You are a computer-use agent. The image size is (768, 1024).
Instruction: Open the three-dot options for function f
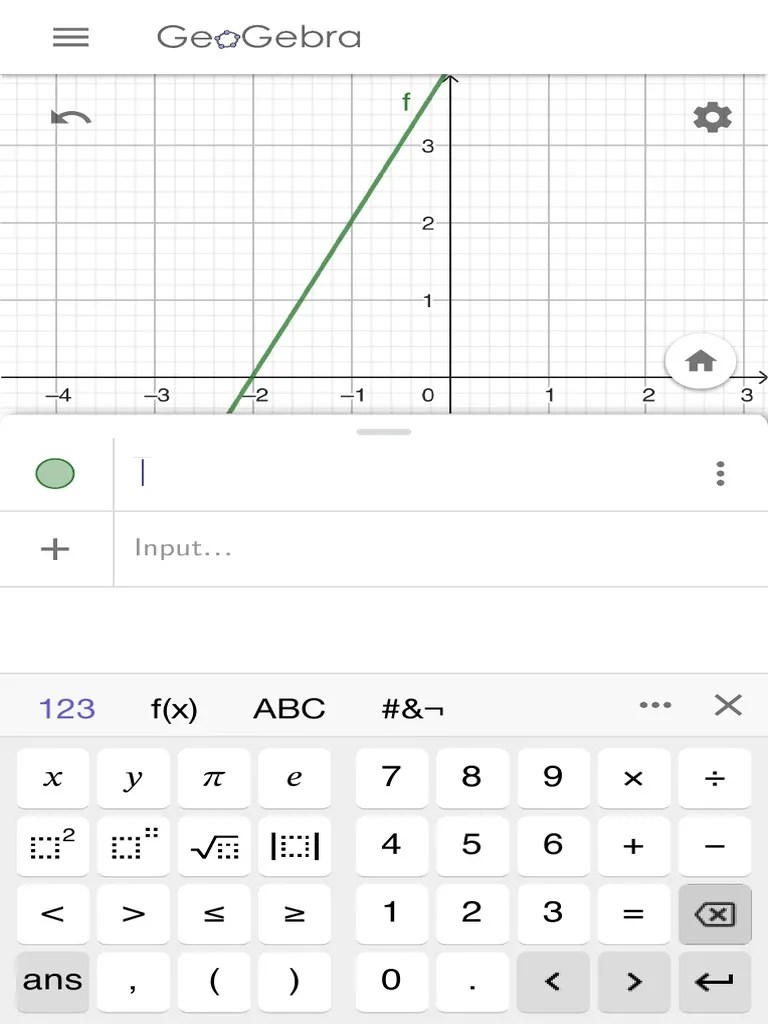pyautogui.click(x=719, y=472)
